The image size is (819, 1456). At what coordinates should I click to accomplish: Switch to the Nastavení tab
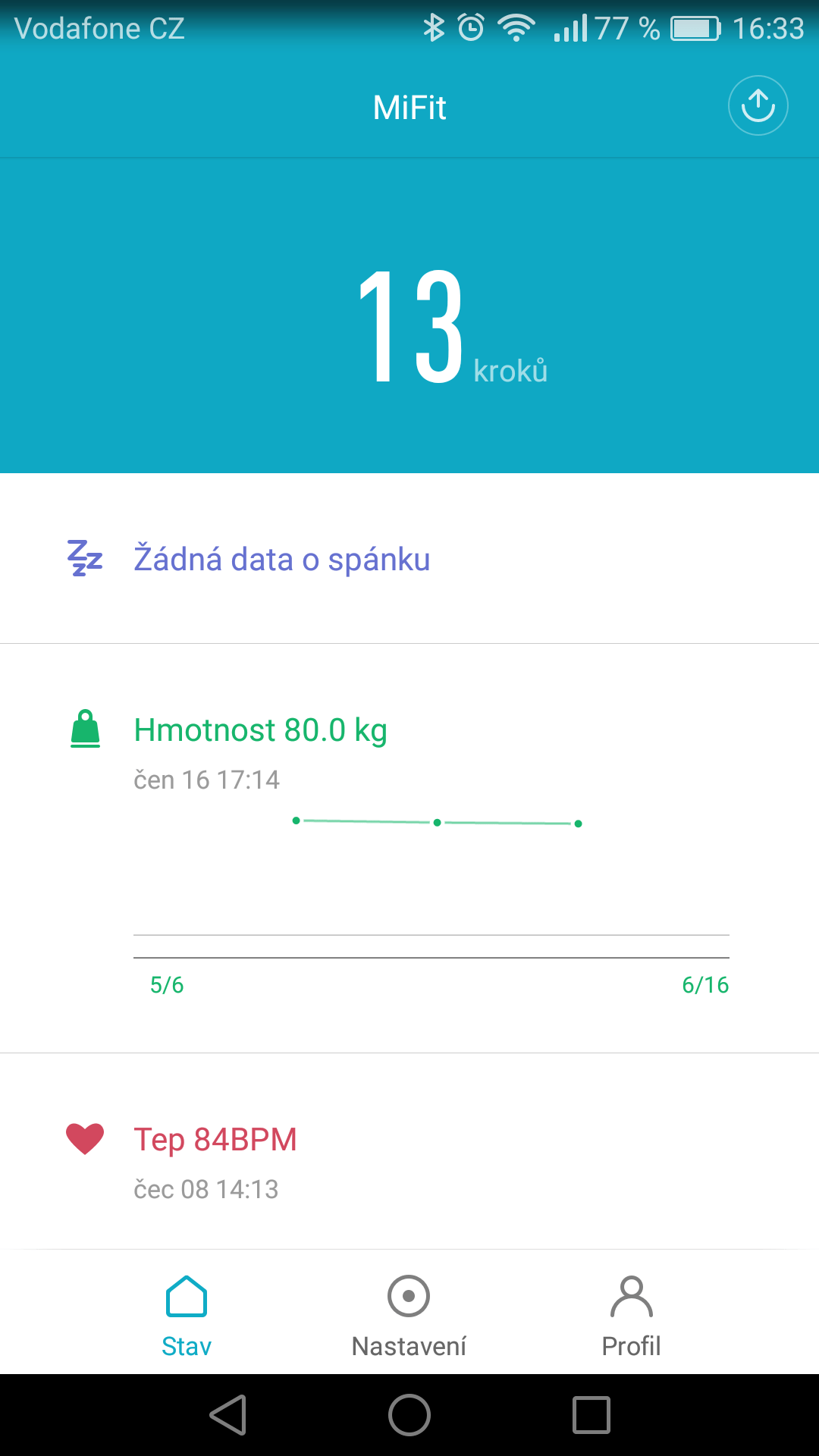click(x=409, y=1316)
